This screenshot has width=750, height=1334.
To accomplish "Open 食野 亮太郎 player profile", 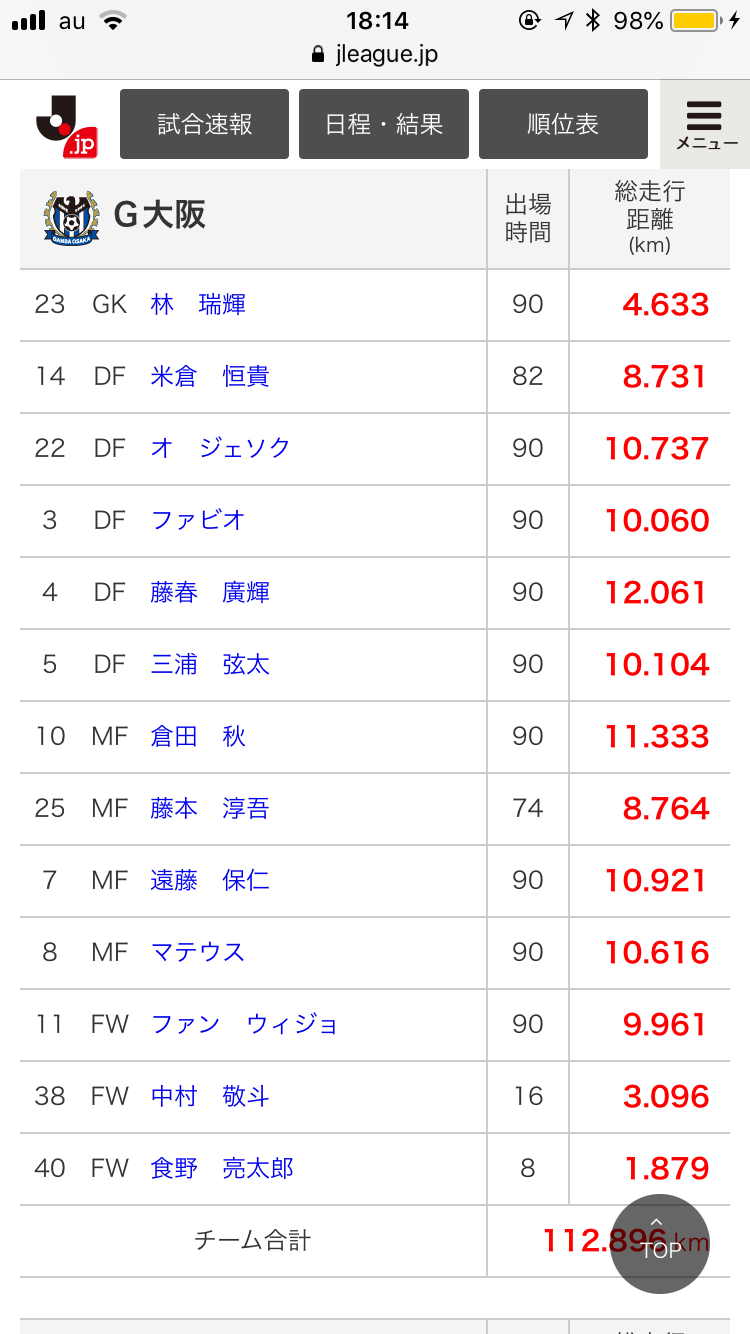I will pos(222,1169).
